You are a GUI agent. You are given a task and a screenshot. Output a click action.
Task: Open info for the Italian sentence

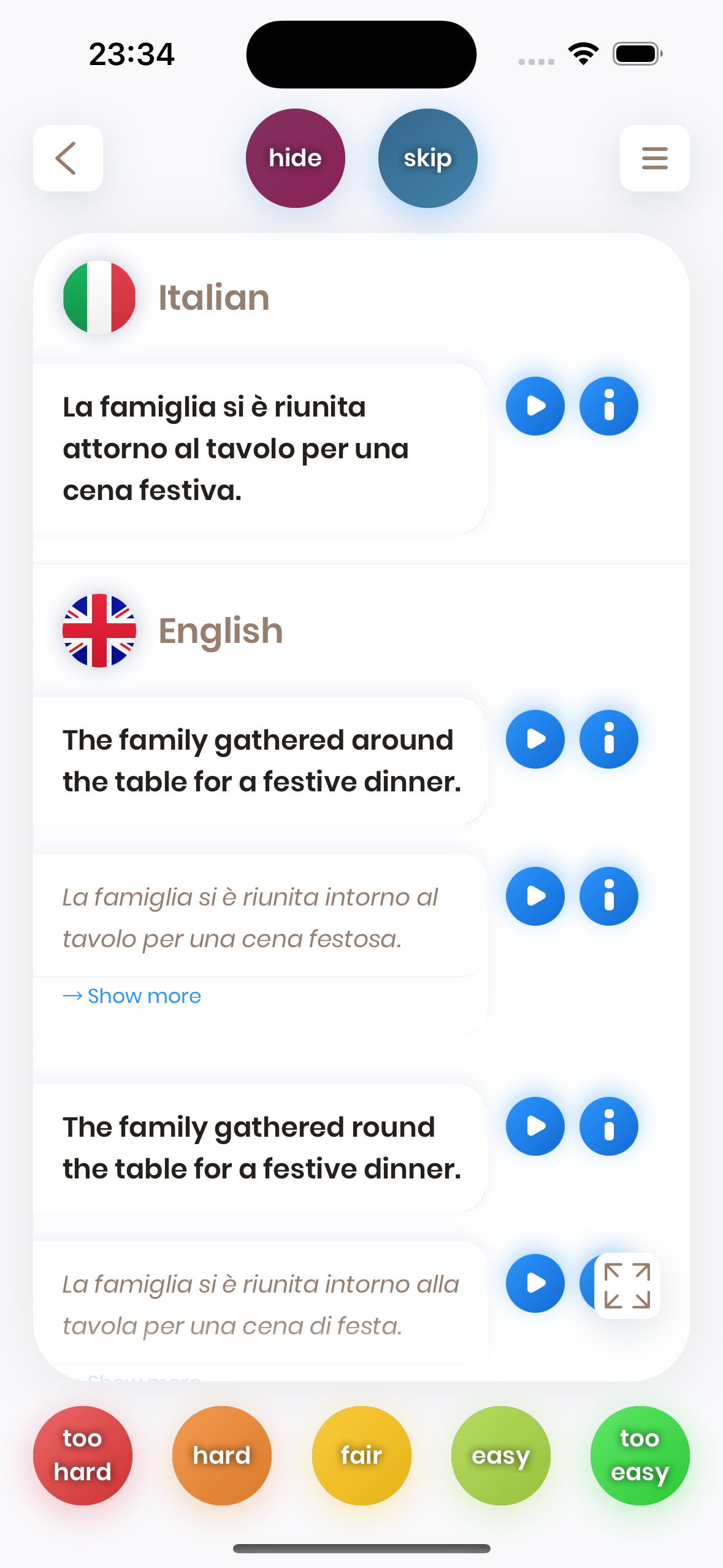point(608,406)
